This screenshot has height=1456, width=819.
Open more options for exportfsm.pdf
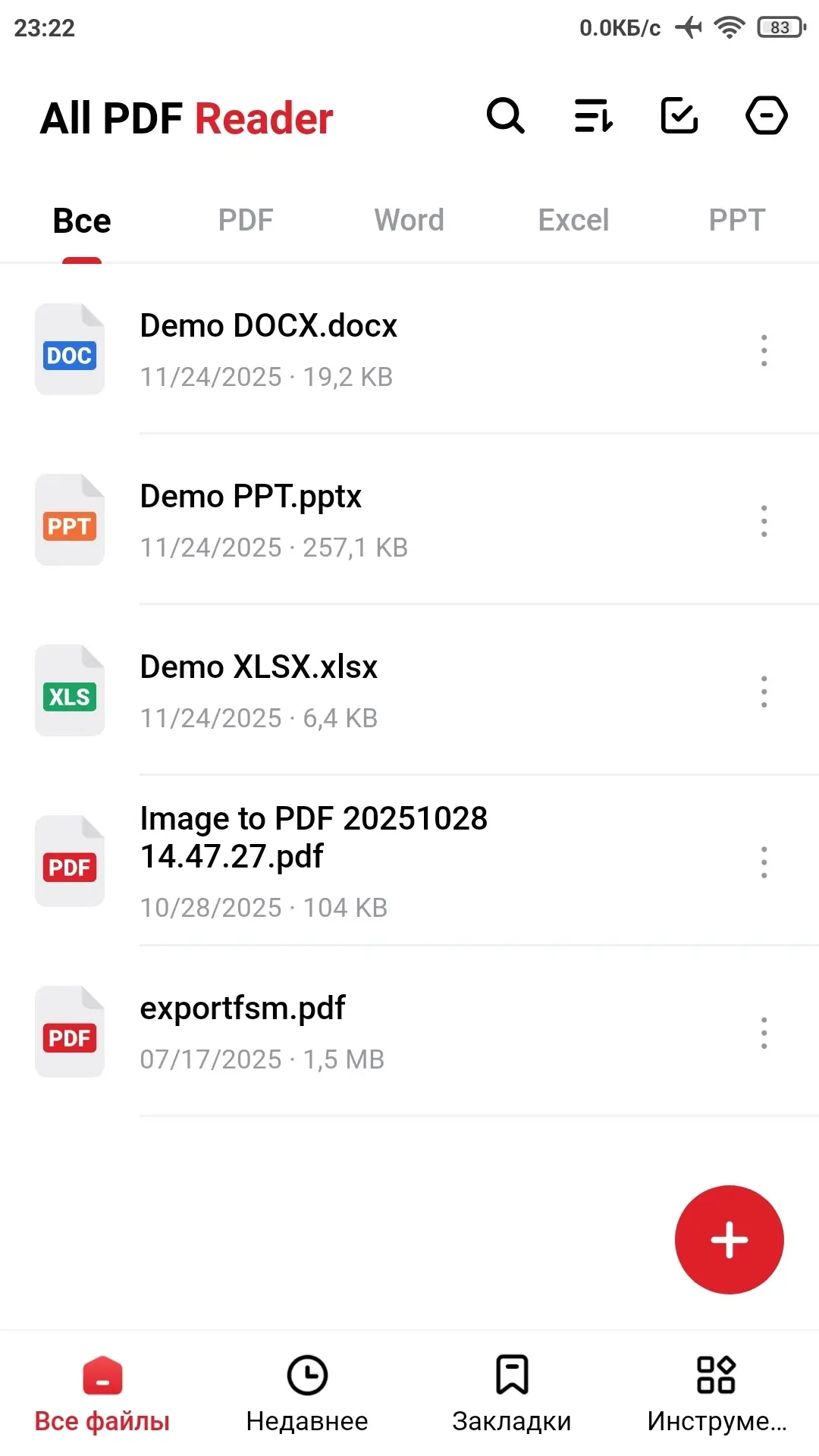point(764,1033)
